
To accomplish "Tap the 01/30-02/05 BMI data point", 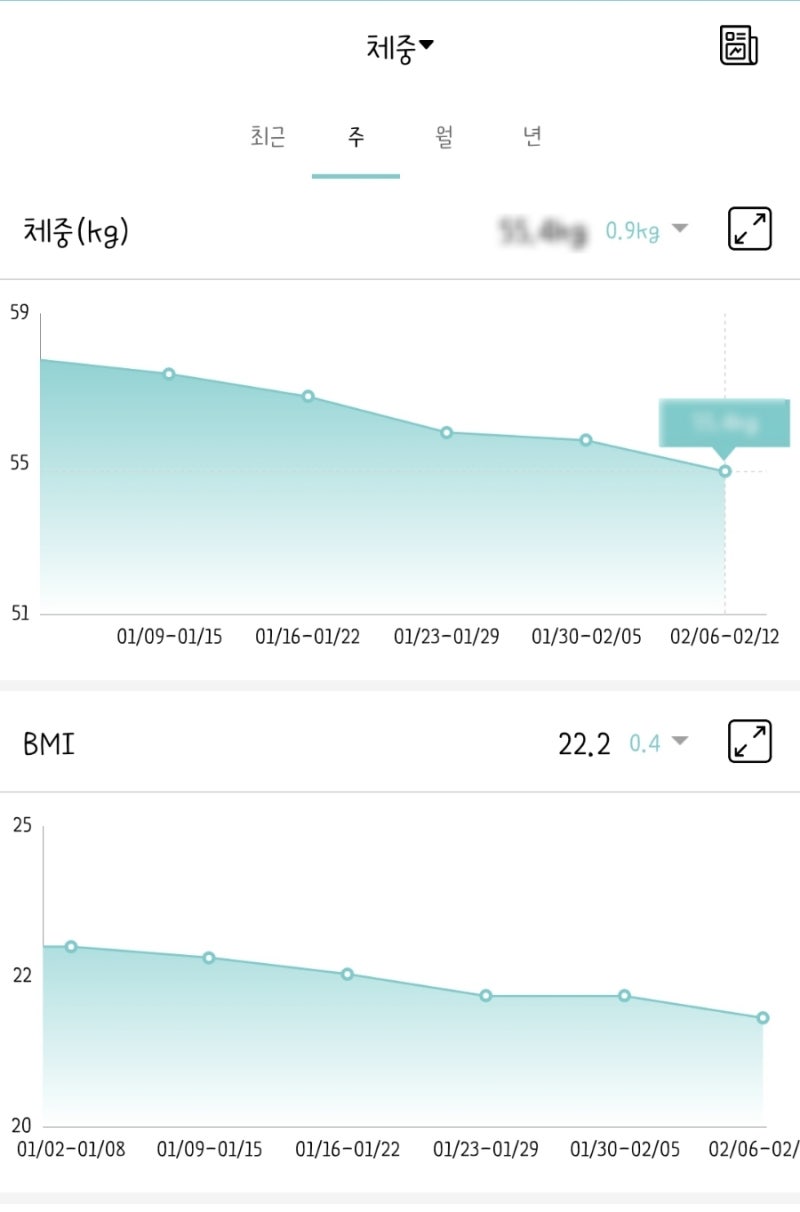I will click(624, 995).
